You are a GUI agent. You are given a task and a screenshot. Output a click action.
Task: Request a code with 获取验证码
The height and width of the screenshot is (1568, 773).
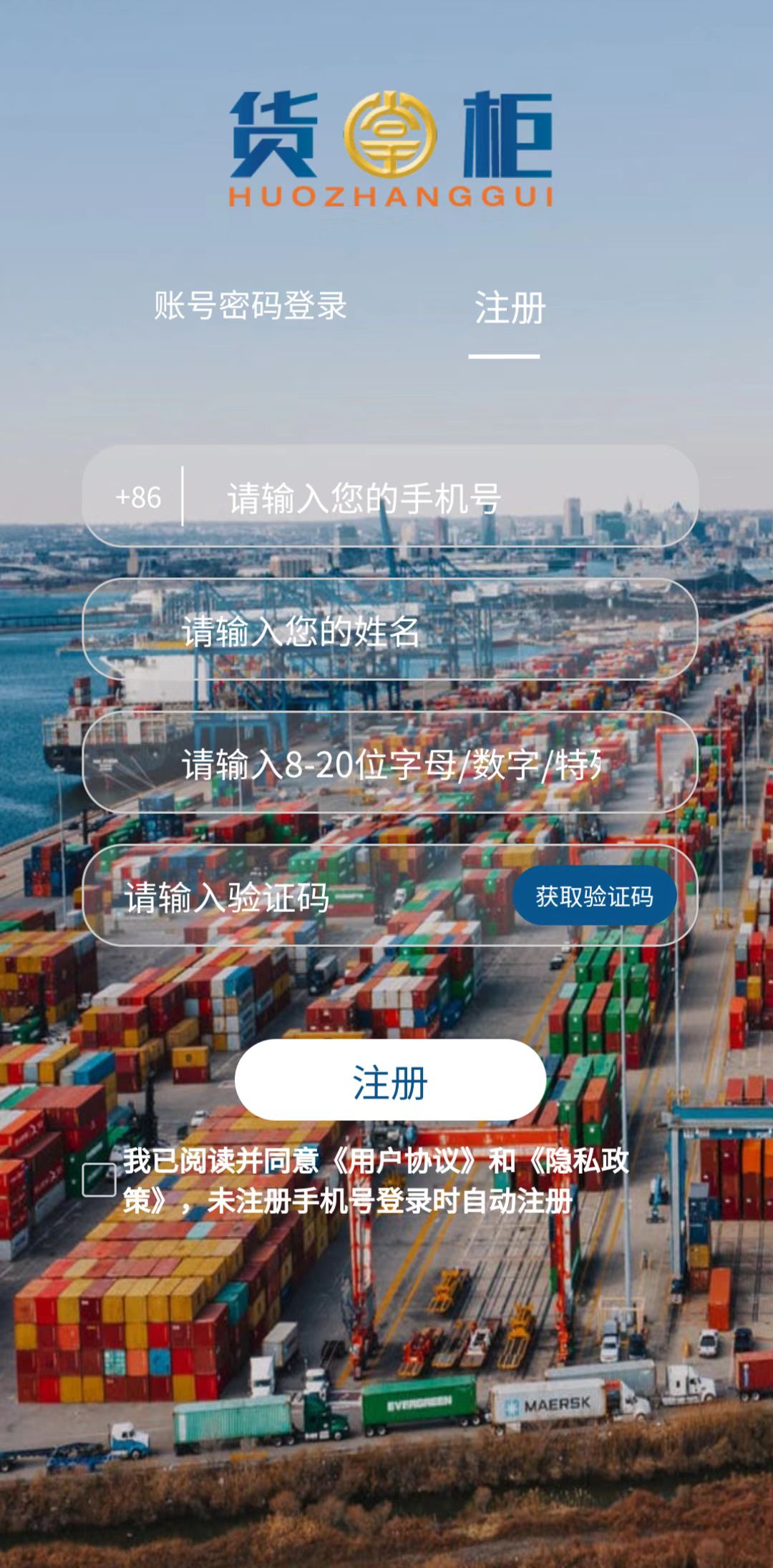click(594, 896)
